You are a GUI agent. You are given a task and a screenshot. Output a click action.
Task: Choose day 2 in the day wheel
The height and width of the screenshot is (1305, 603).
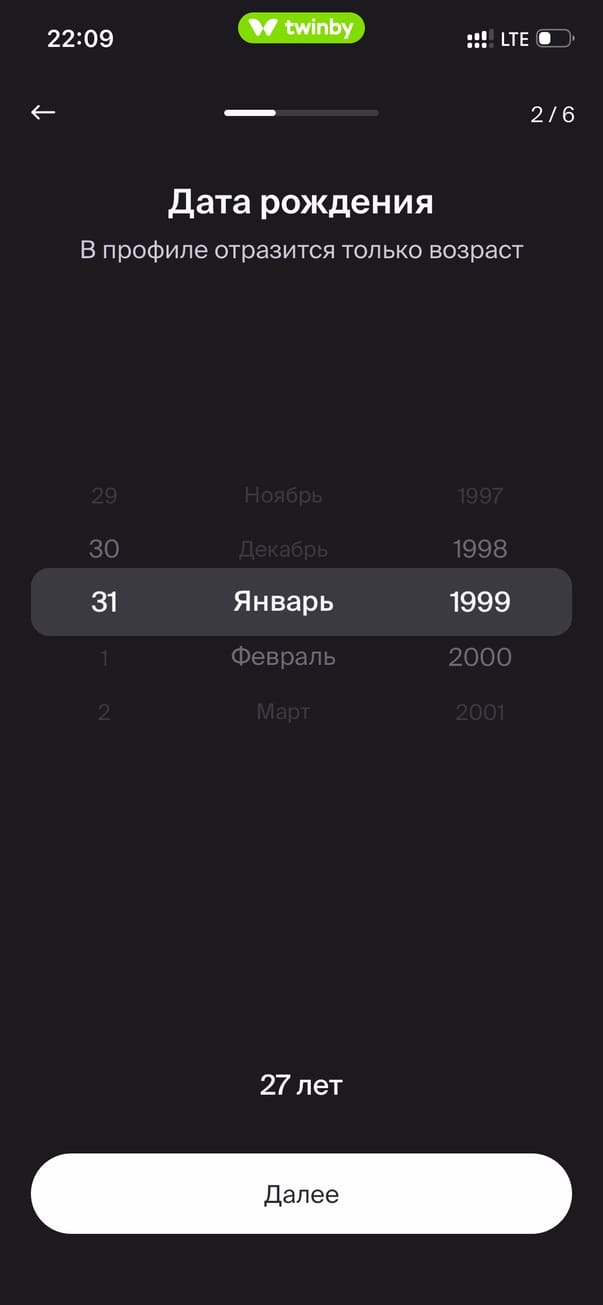104,712
